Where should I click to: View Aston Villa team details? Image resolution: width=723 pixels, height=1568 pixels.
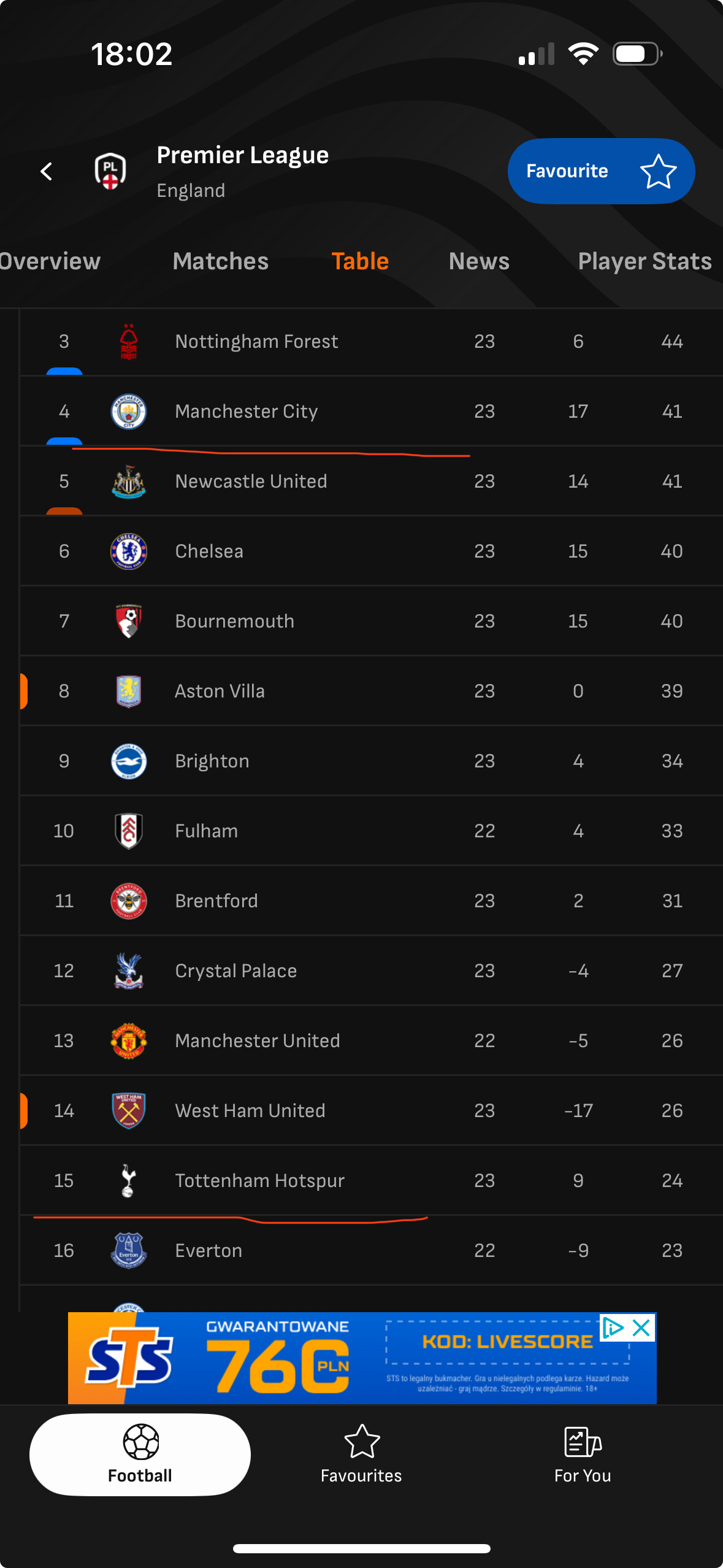pos(371,691)
